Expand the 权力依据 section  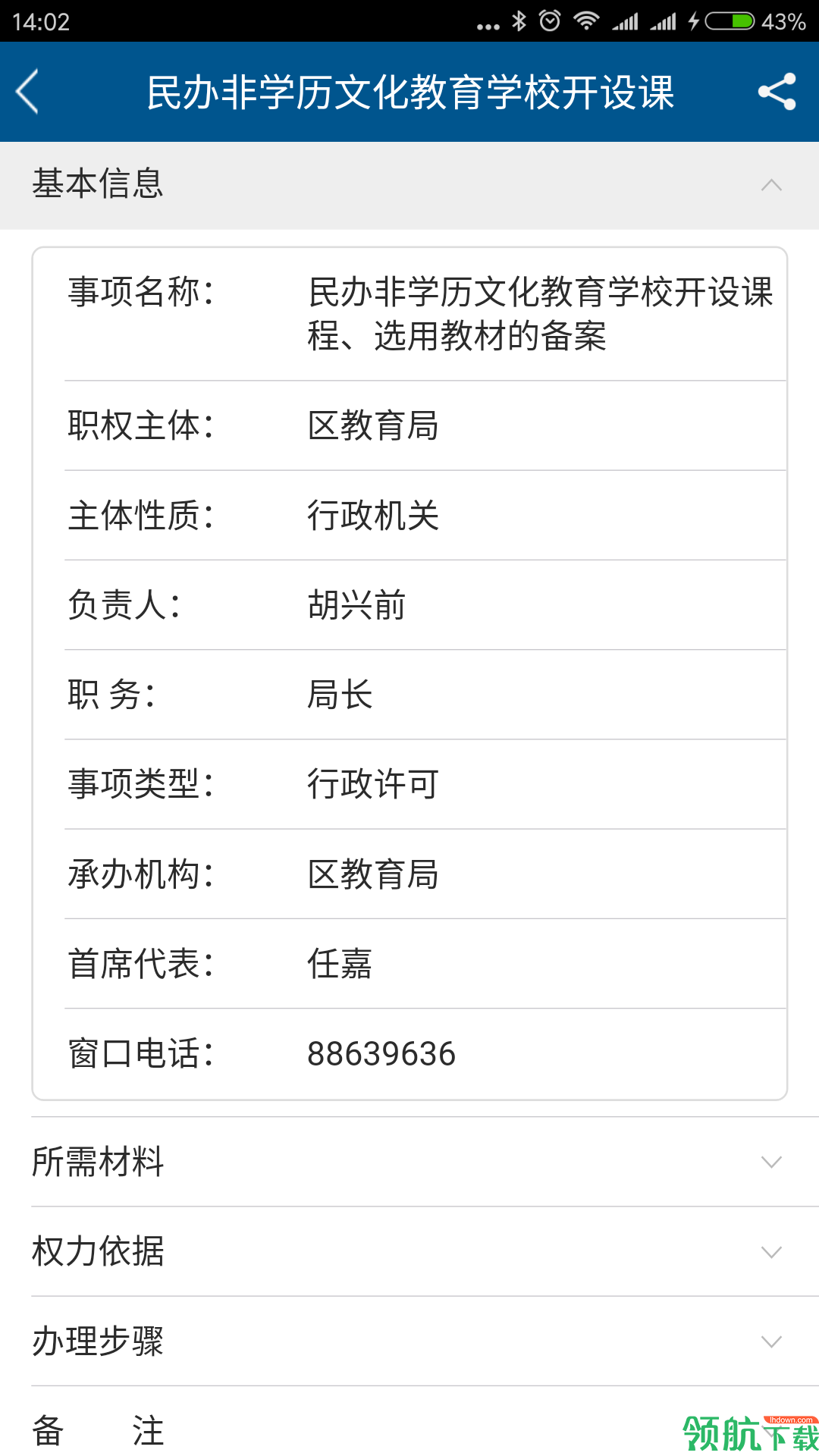pyautogui.click(x=770, y=1251)
